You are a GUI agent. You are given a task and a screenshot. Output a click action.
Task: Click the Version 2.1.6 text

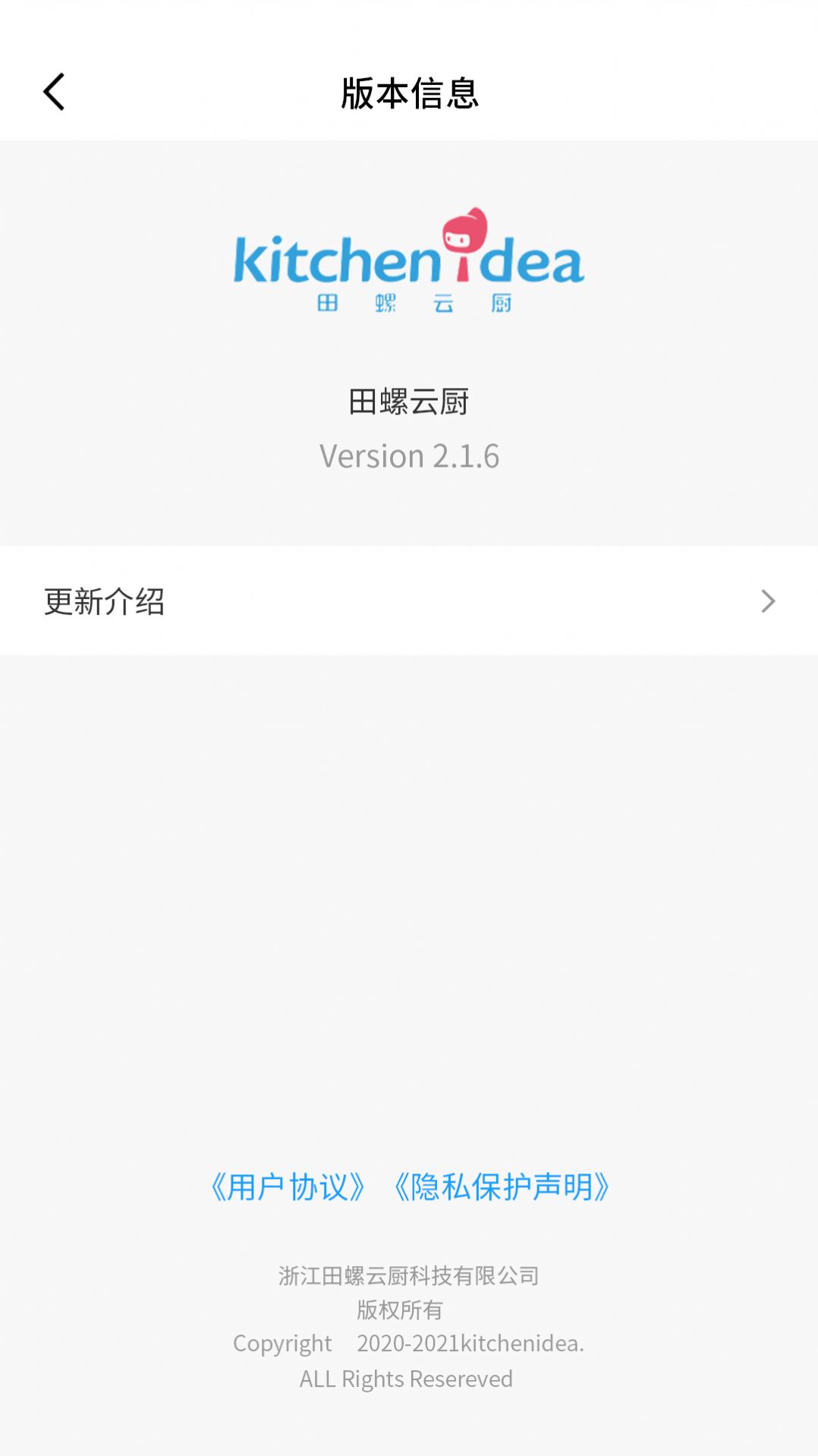click(408, 455)
